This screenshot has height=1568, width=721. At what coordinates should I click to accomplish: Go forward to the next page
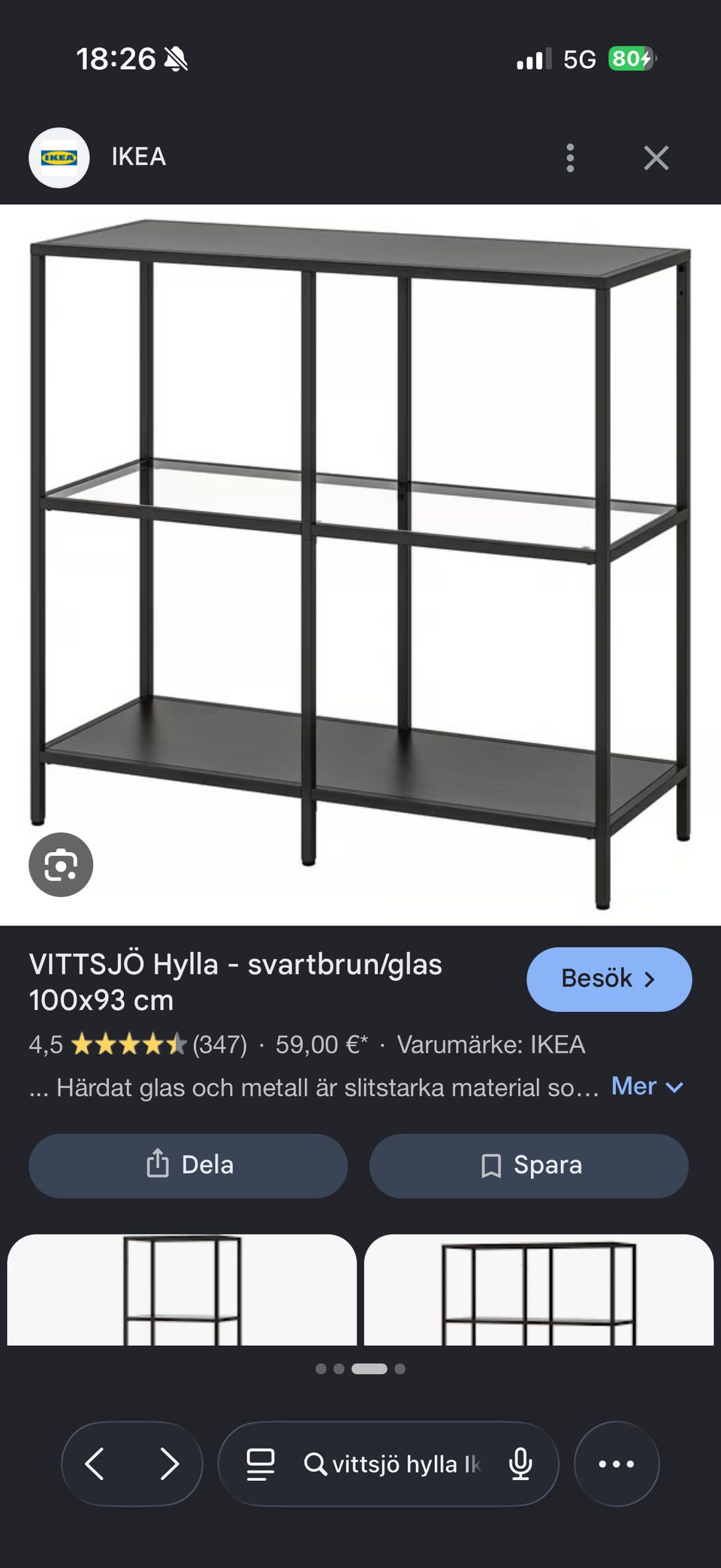(170, 1464)
